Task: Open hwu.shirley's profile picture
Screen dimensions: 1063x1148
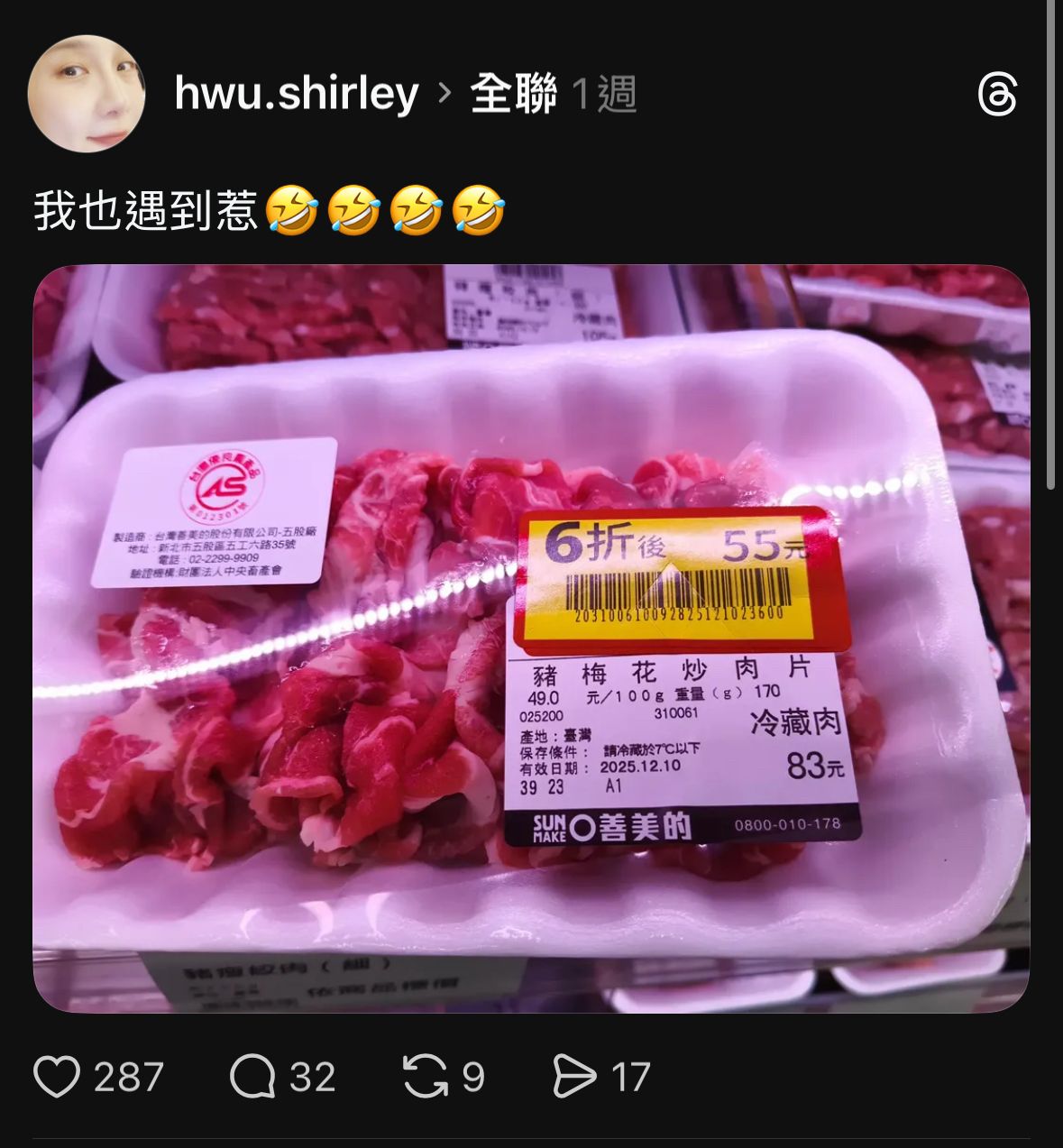Action: point(87,94)
